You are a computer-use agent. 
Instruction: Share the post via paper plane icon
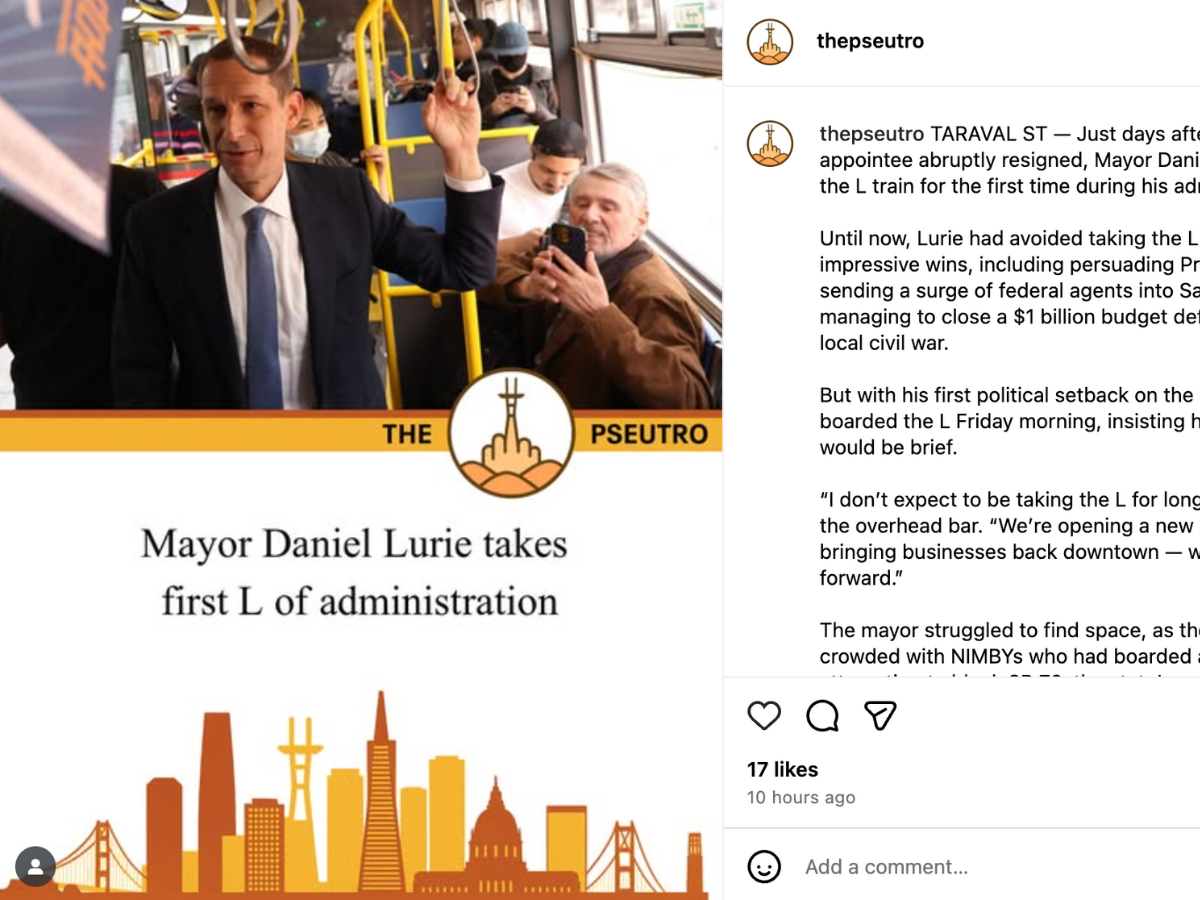click(880, 715)
